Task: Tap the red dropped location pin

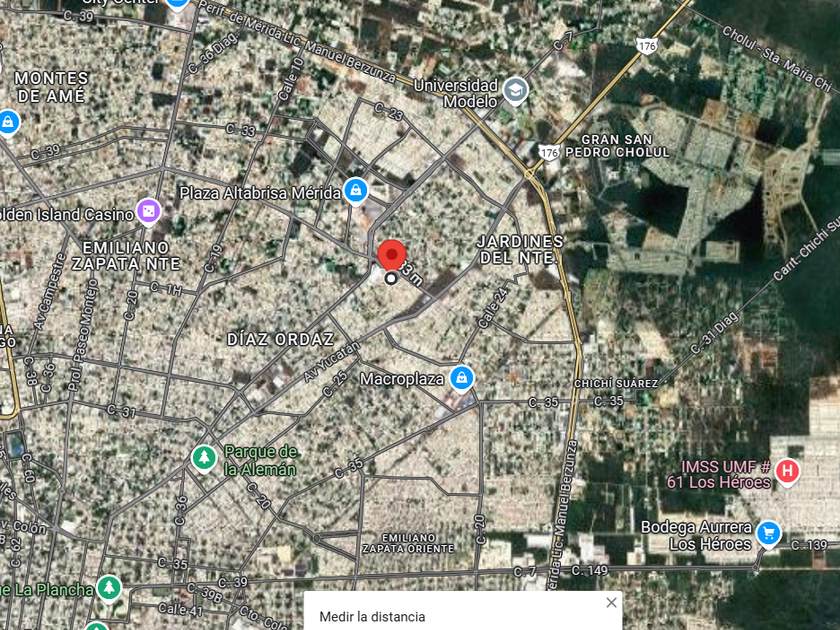Action: pos(392,255)
